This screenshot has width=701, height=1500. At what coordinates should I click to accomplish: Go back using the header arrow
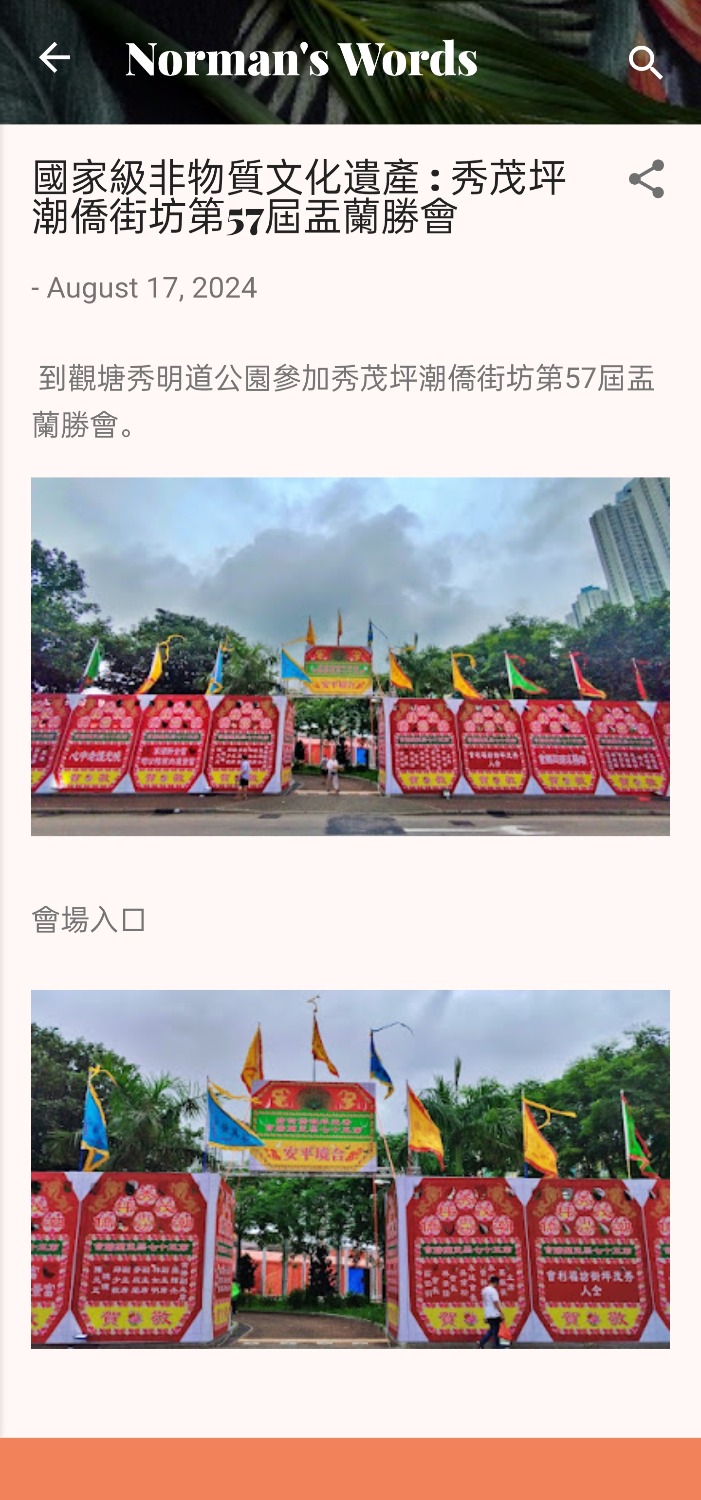[54, 59]
